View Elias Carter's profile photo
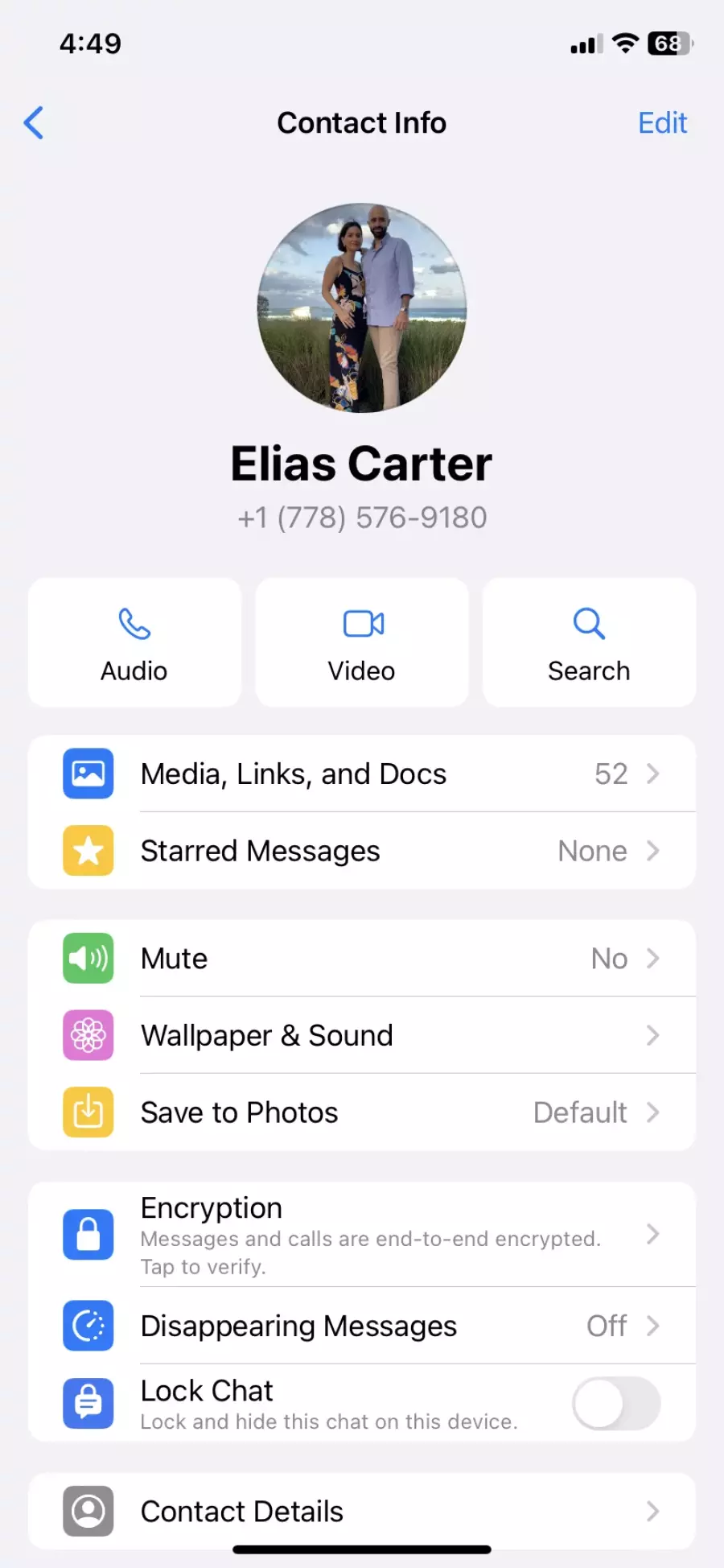 tap(362, 307)
